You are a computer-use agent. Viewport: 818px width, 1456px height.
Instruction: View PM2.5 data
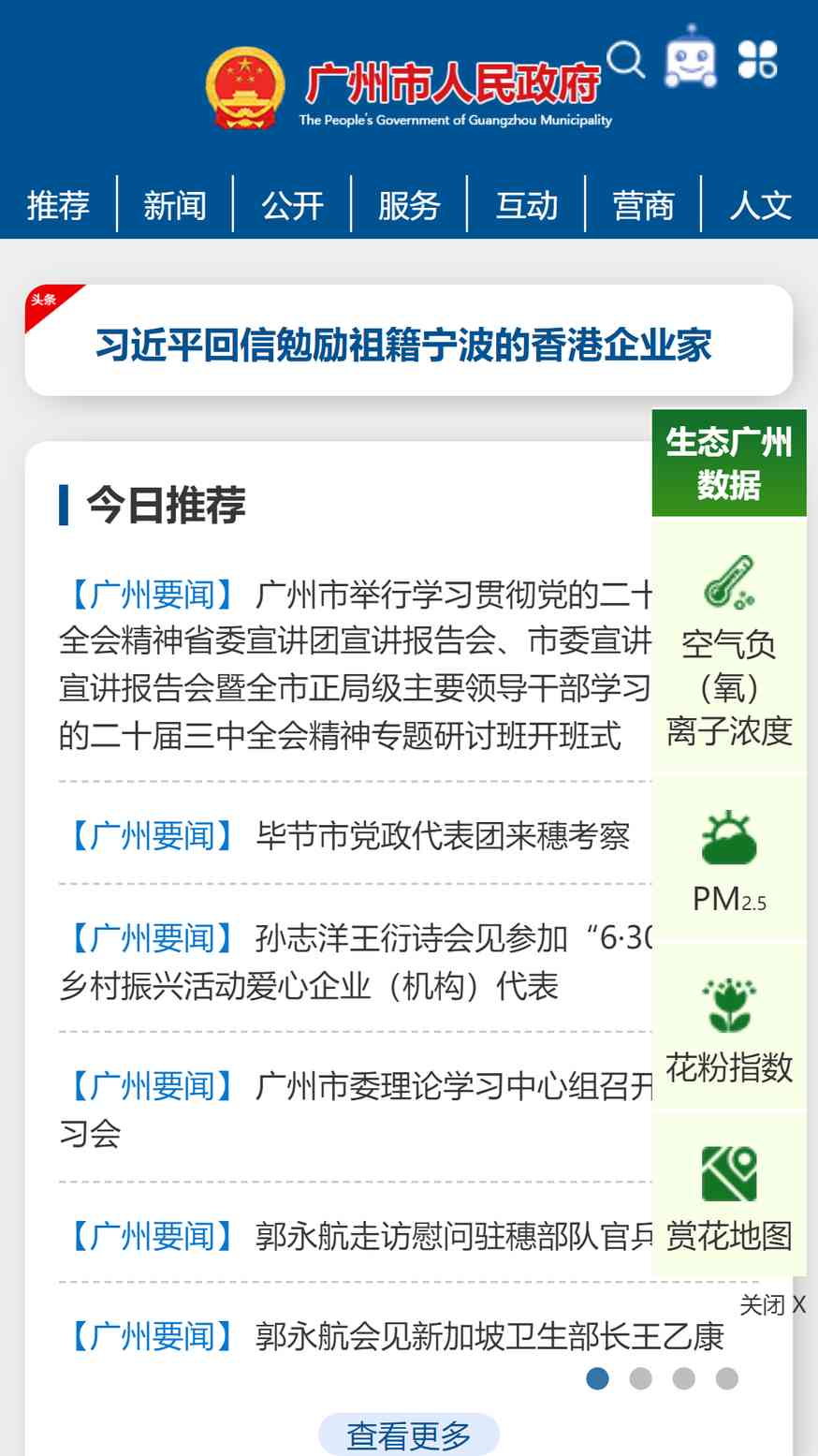(x=729, y=860)
